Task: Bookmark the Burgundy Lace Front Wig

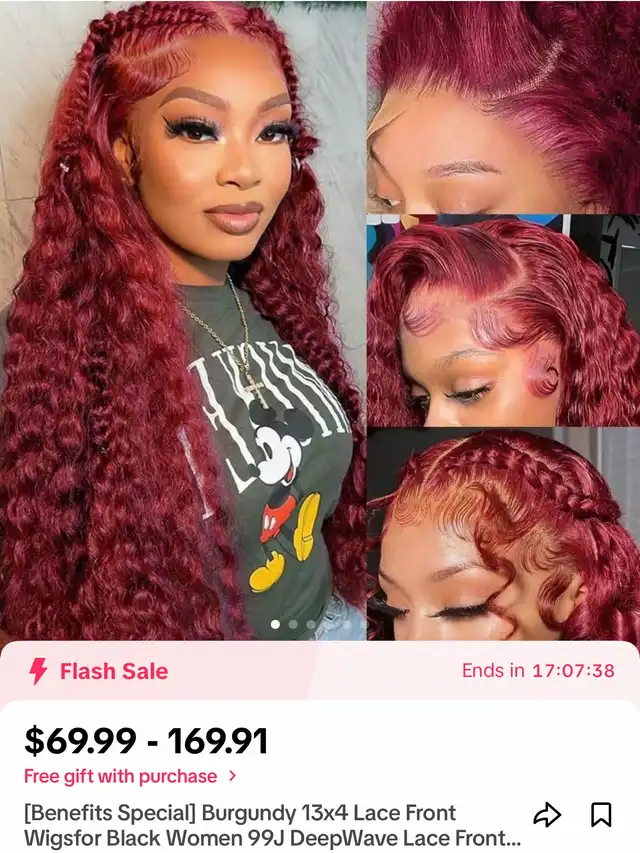Action: [x=601, y=815]
